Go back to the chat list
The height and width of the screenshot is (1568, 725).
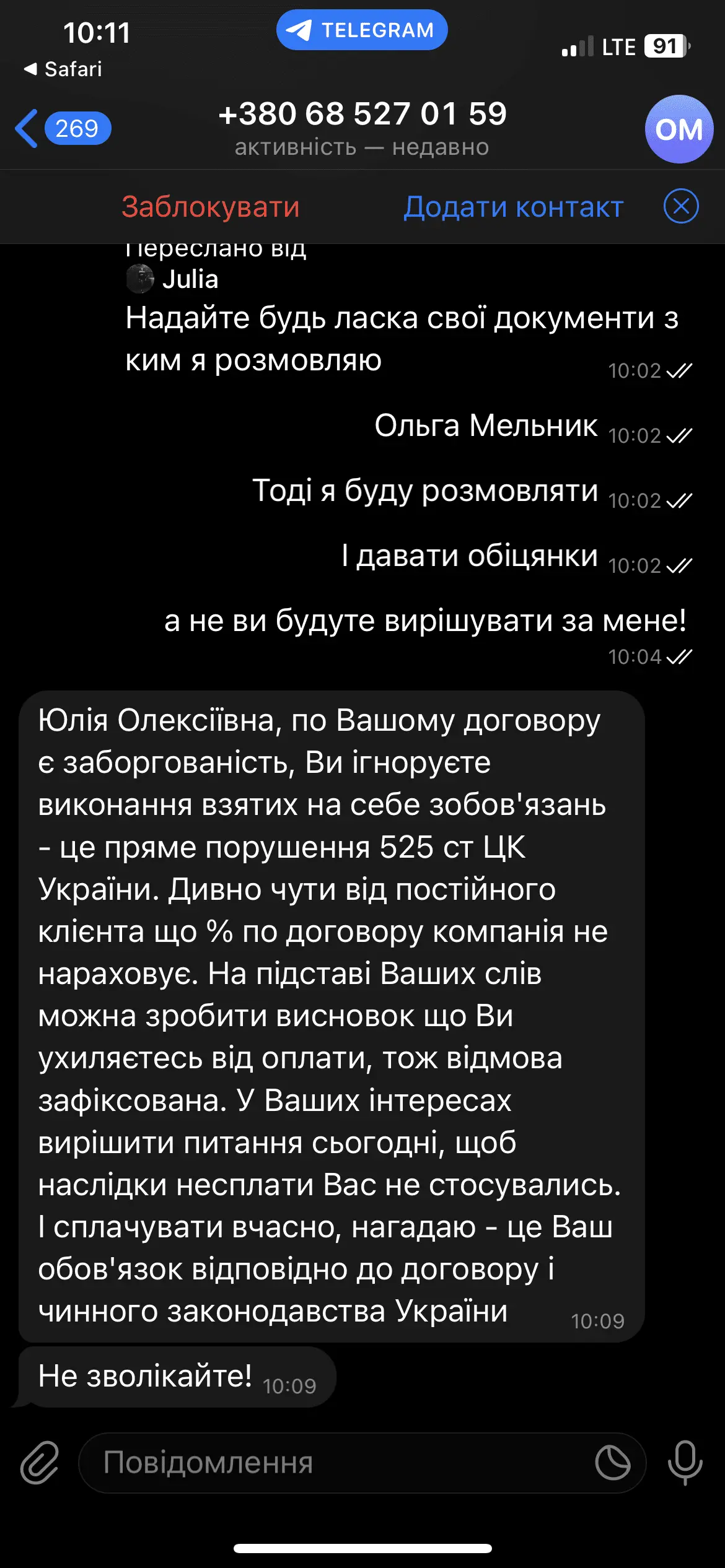[x=62, y=129]
